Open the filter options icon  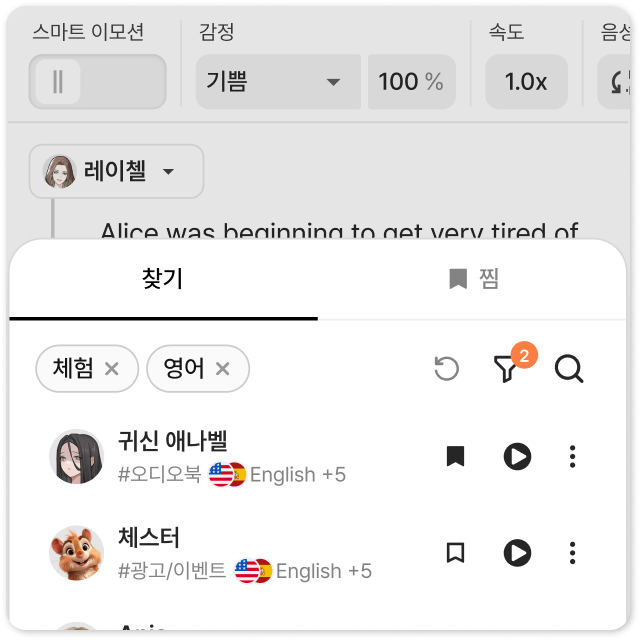tap(507, 369)
